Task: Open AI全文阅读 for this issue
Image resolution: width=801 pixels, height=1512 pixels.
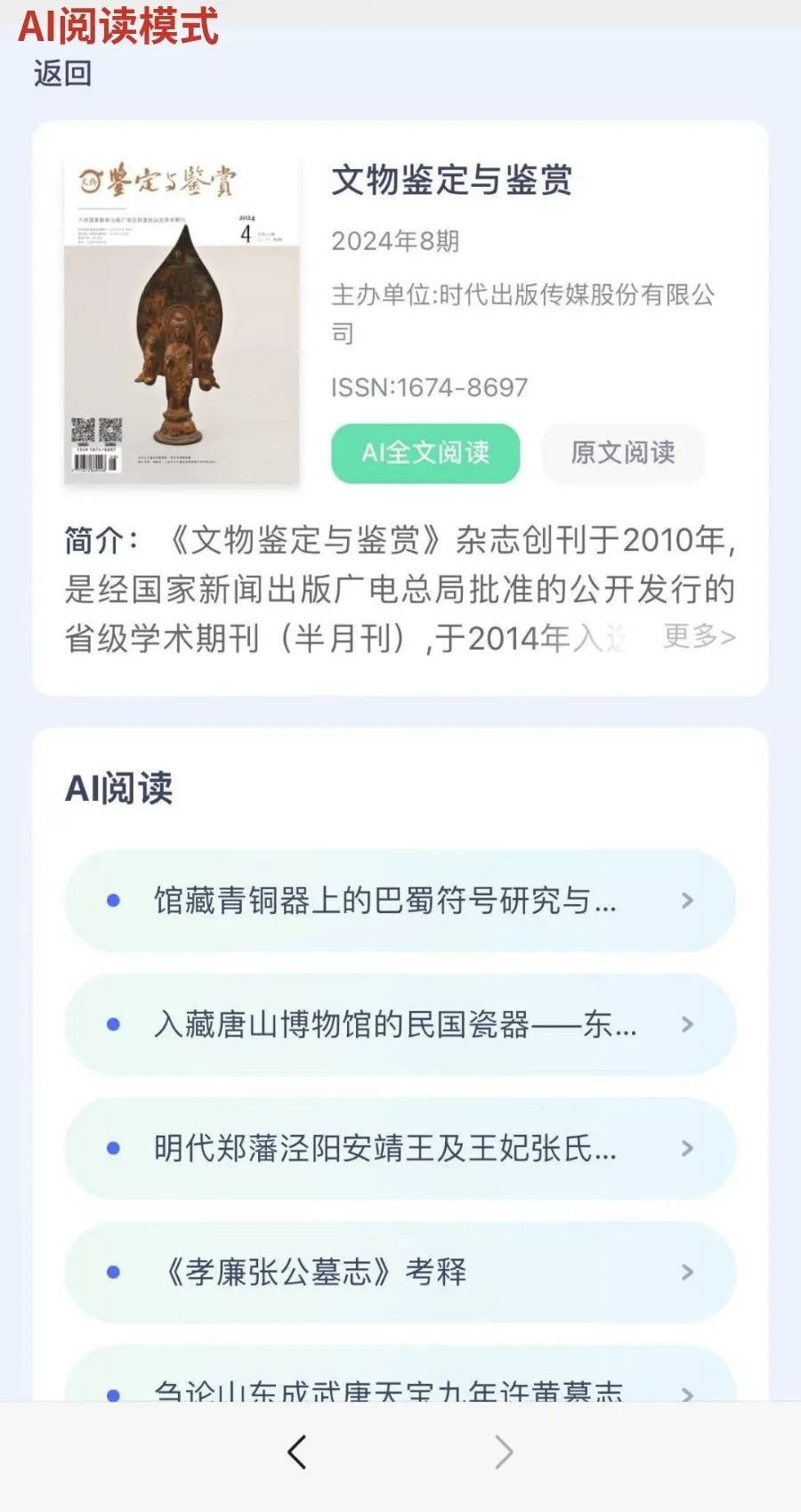Action: pyautogui.click(x=425, y=453)
